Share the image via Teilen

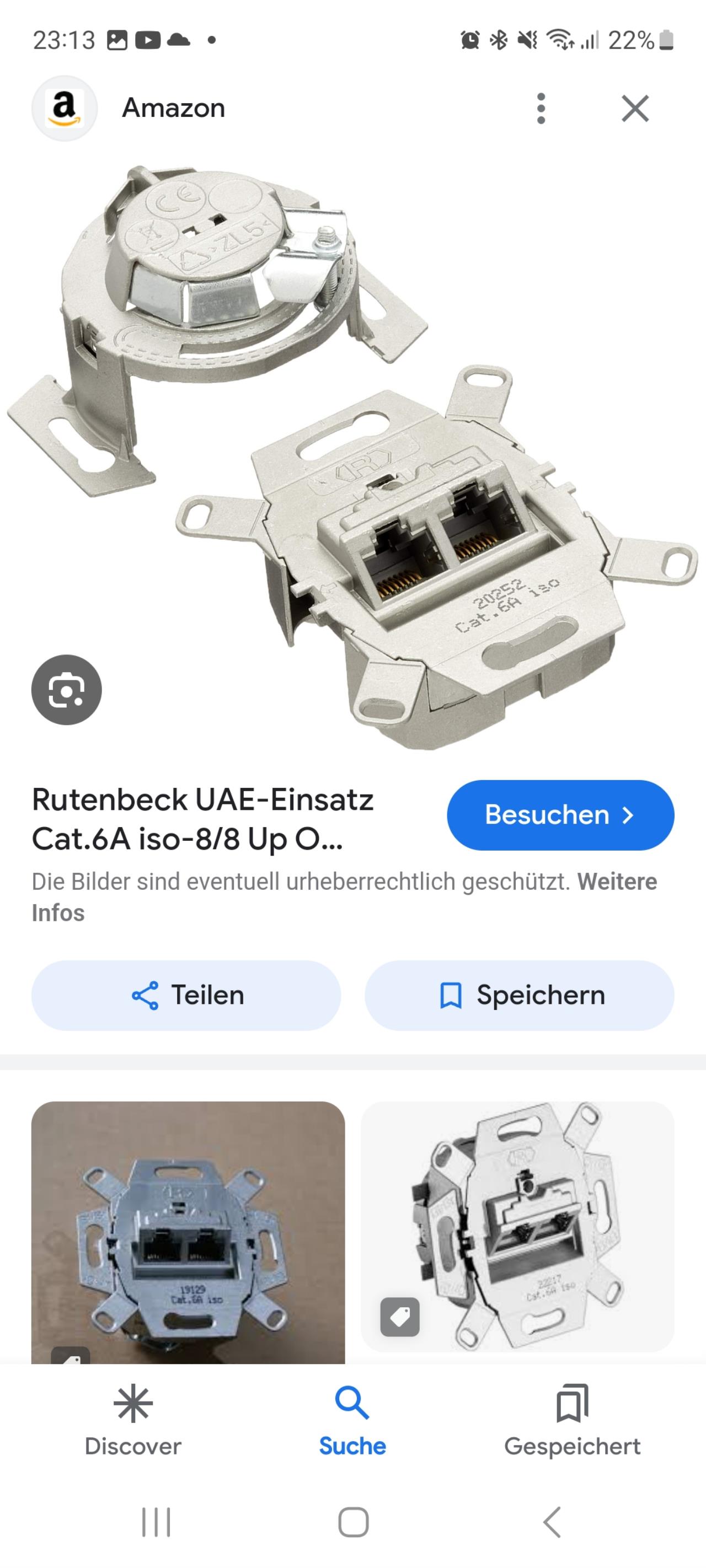tap(186, 995)
